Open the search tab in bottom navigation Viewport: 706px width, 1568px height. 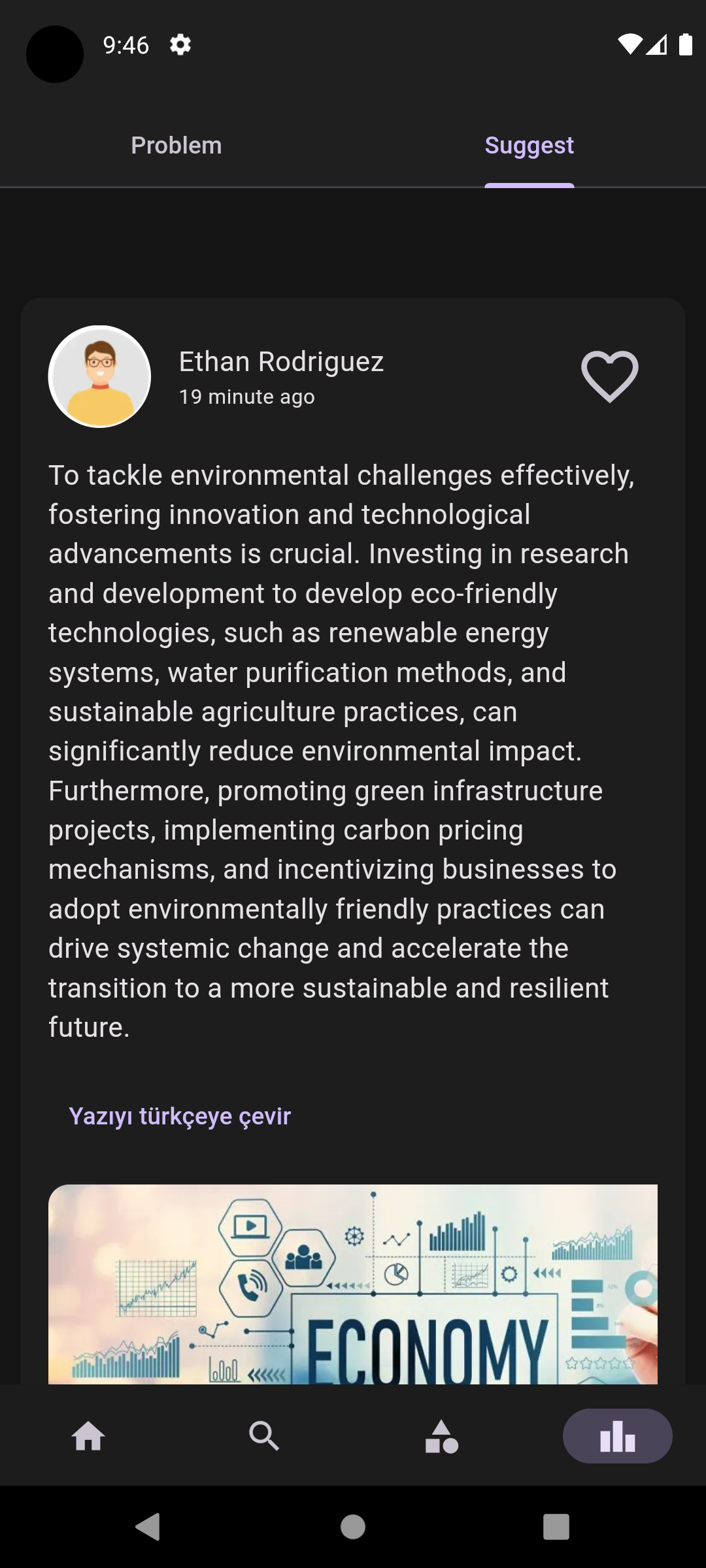coord(264,1436)
